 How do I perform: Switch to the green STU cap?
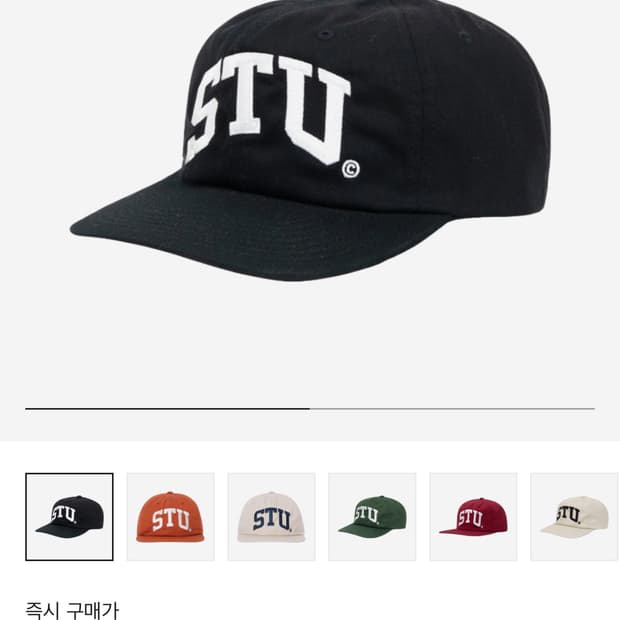pyautogui.click(x=372, y=516)
